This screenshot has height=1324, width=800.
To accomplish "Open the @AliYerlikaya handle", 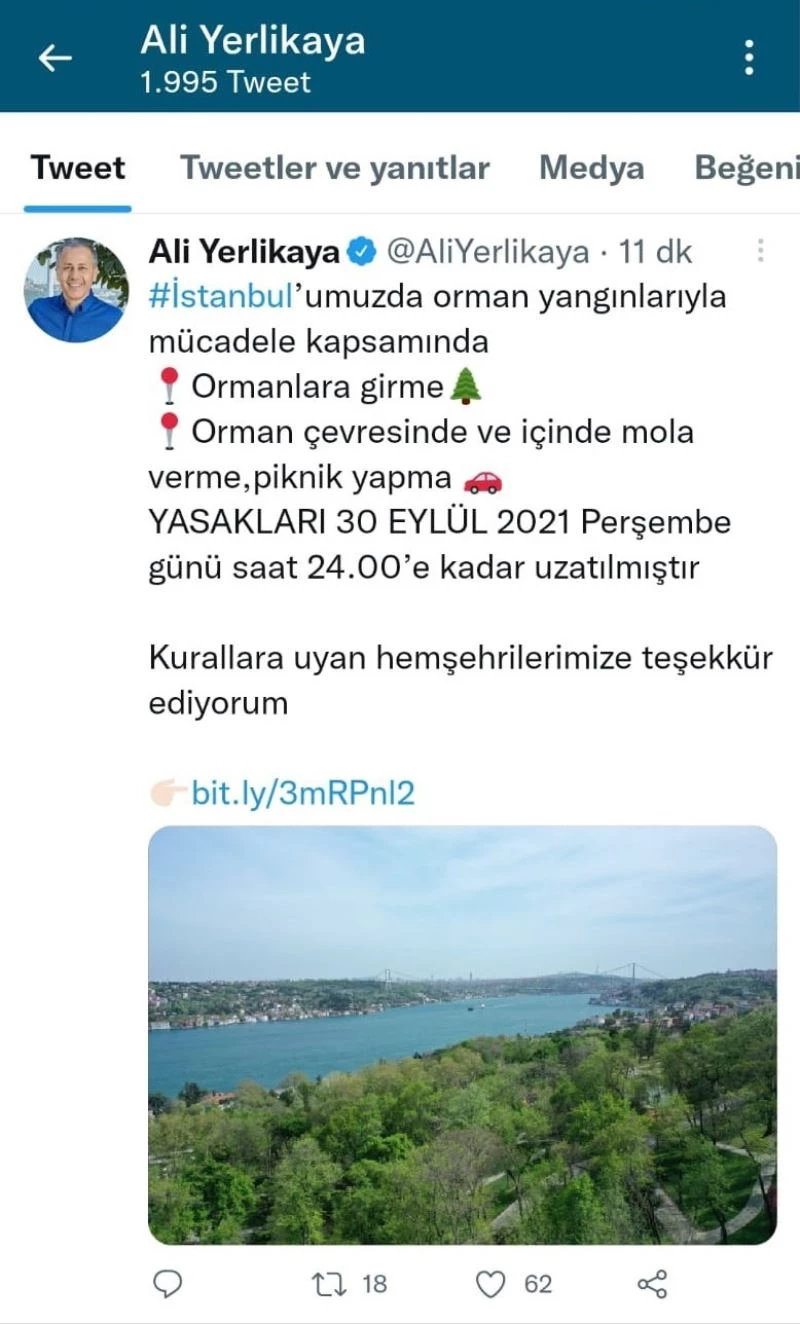I will tap(487, 252).
